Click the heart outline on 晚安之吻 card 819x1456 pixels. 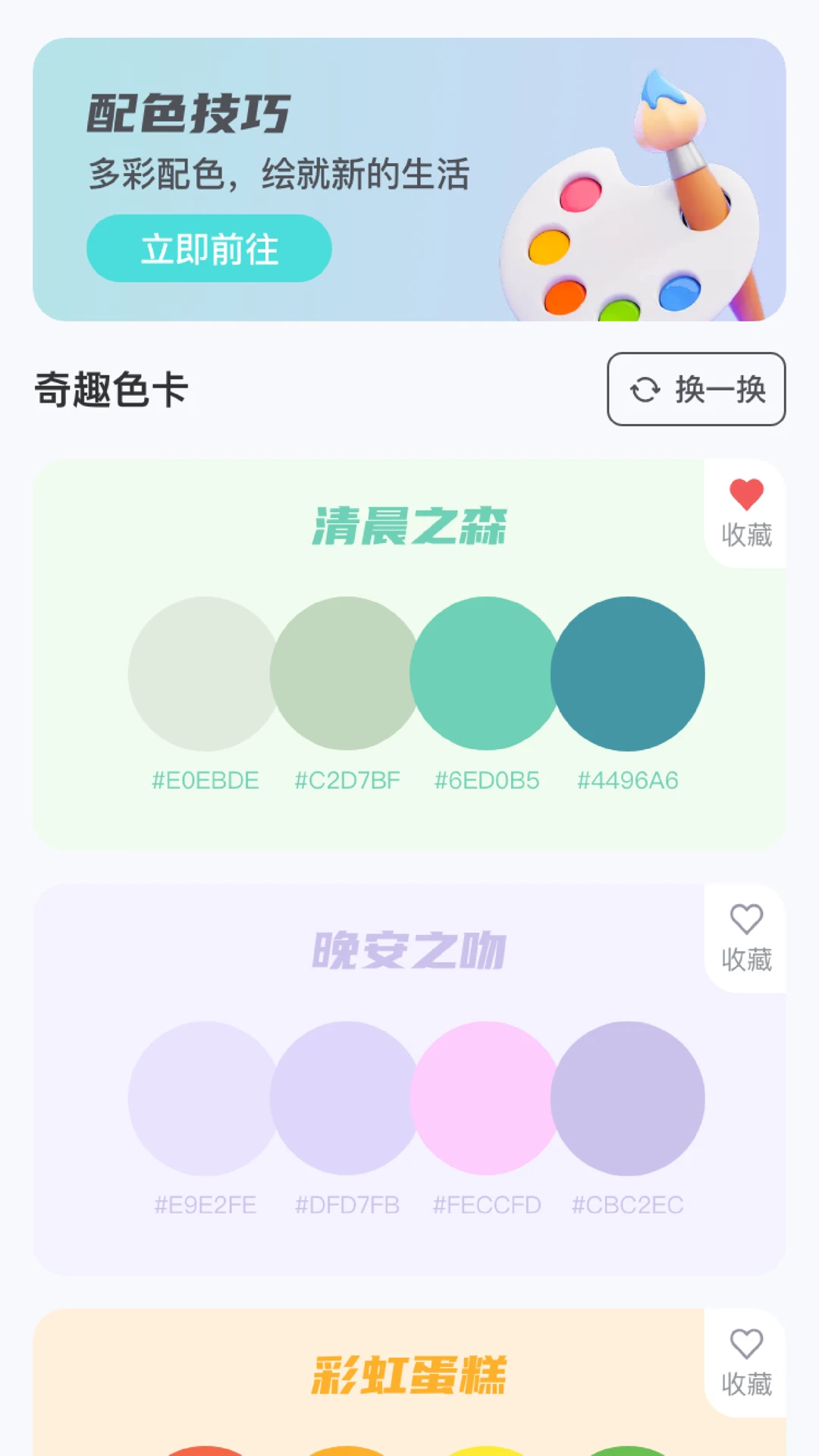coord(745,921)
